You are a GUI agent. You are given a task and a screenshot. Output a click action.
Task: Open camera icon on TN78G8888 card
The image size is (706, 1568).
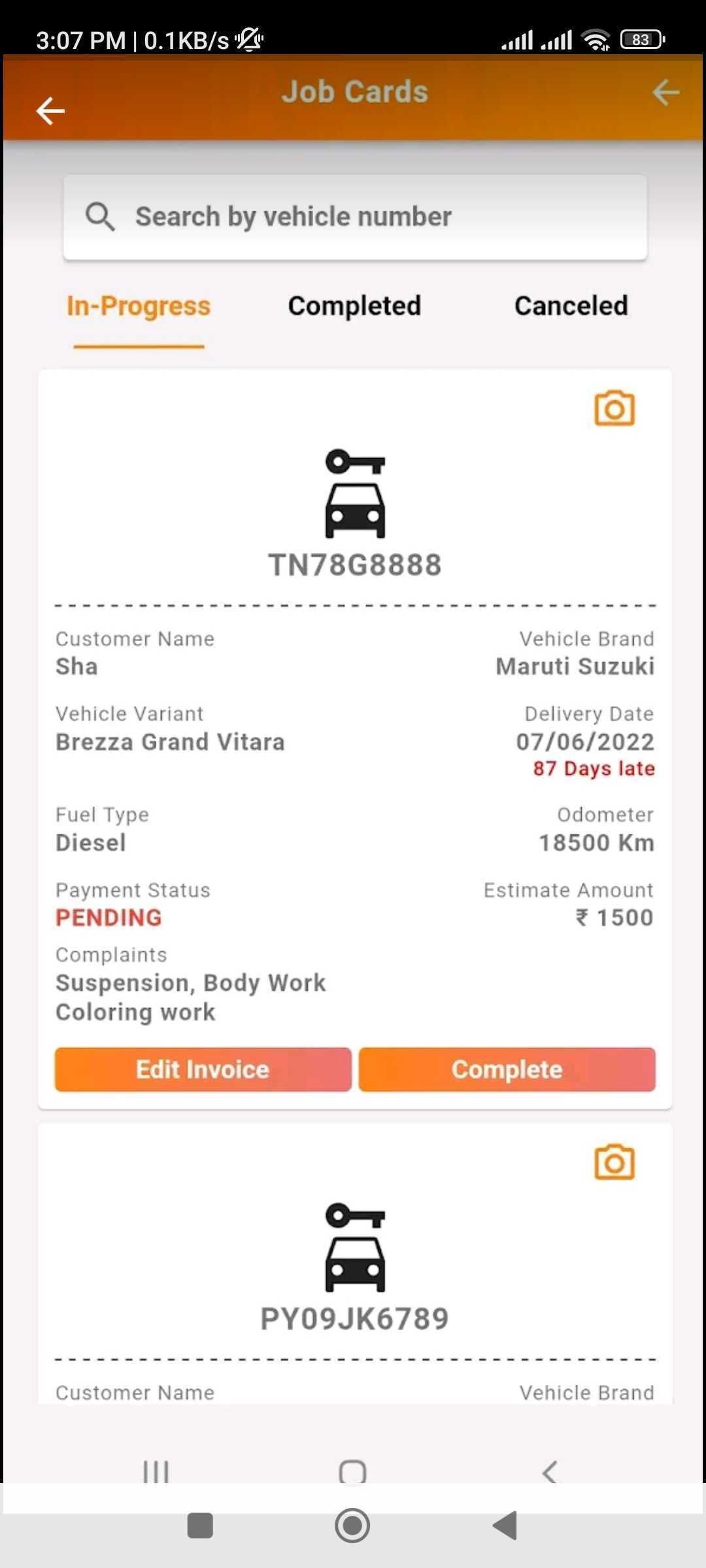(614, 409)
